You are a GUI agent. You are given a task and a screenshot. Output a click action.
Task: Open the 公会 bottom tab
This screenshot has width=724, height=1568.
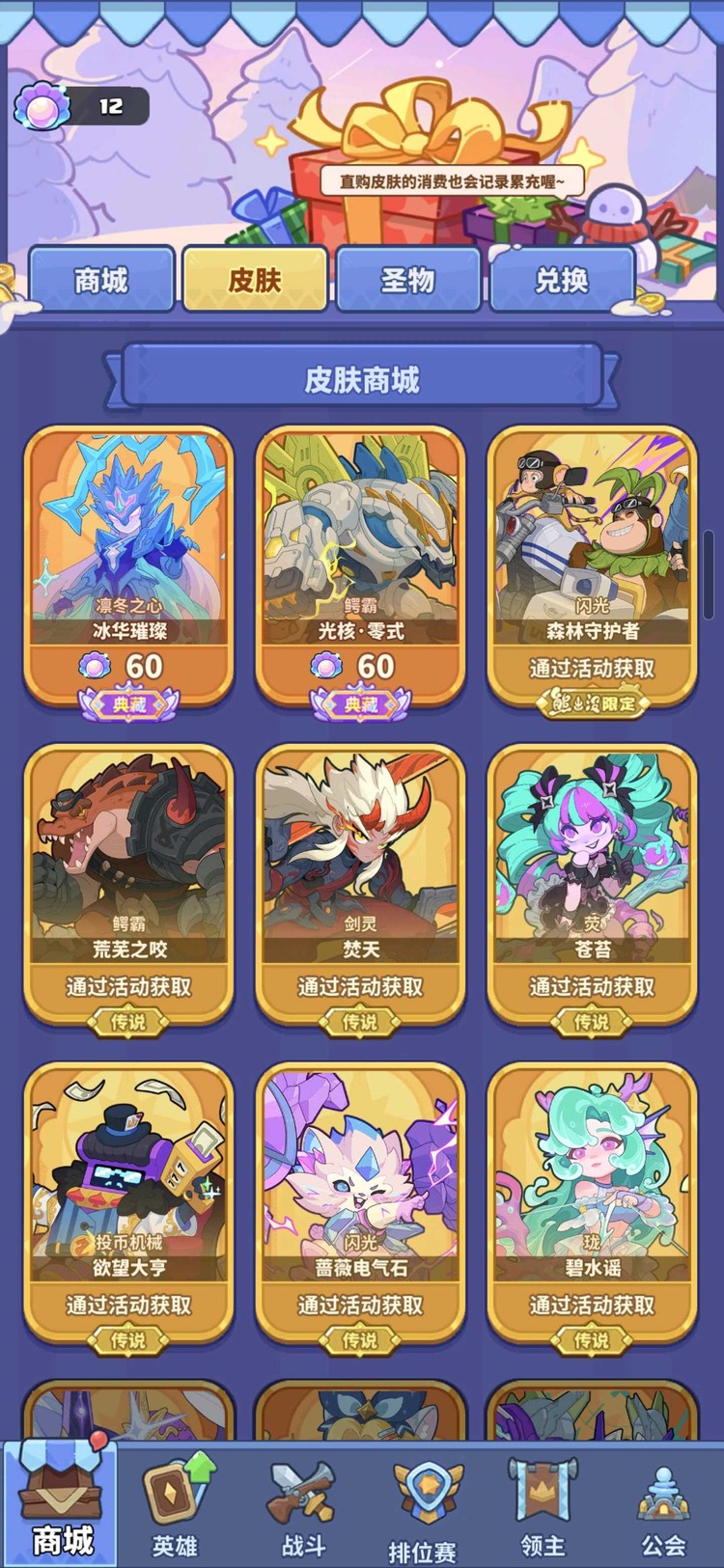[x=663, y=1505]
